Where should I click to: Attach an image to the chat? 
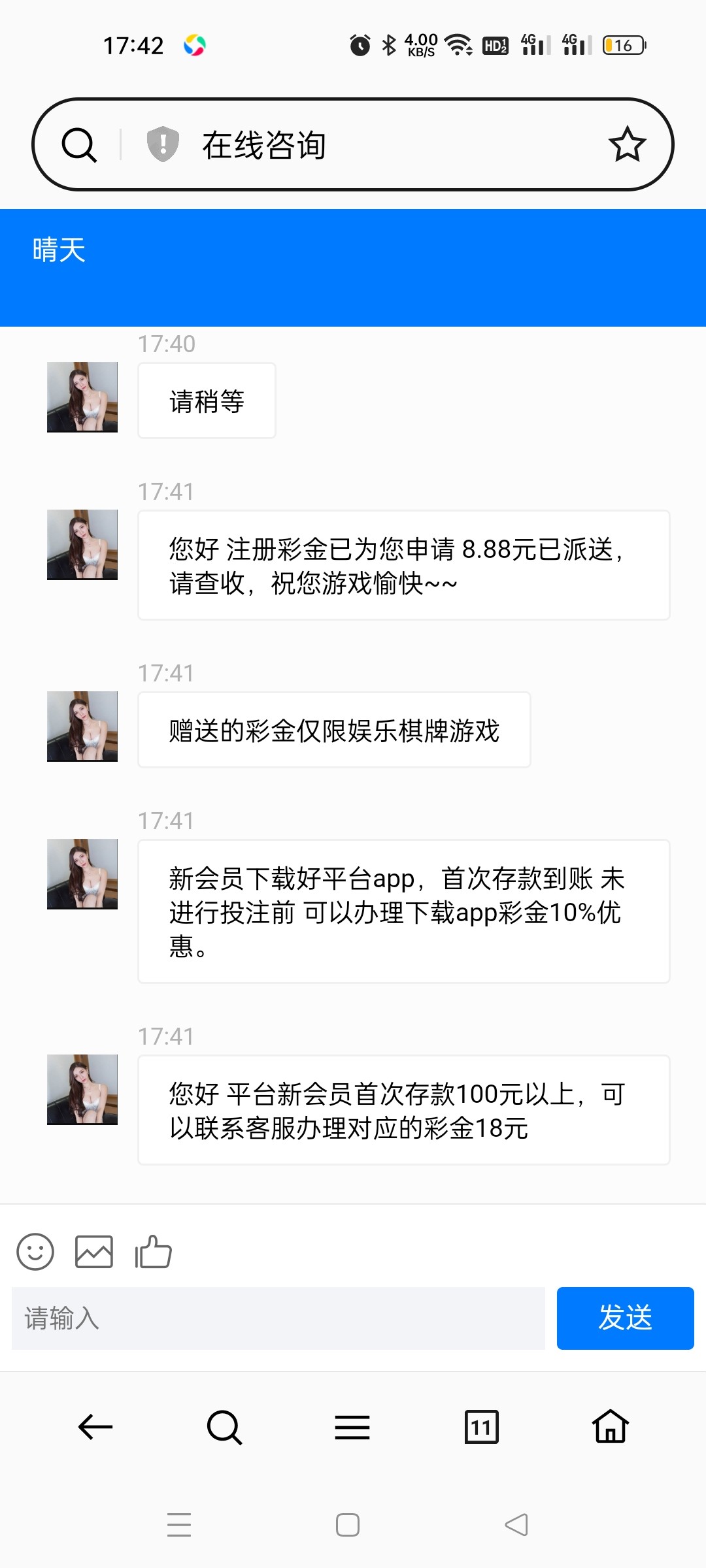pos(94,1252)
